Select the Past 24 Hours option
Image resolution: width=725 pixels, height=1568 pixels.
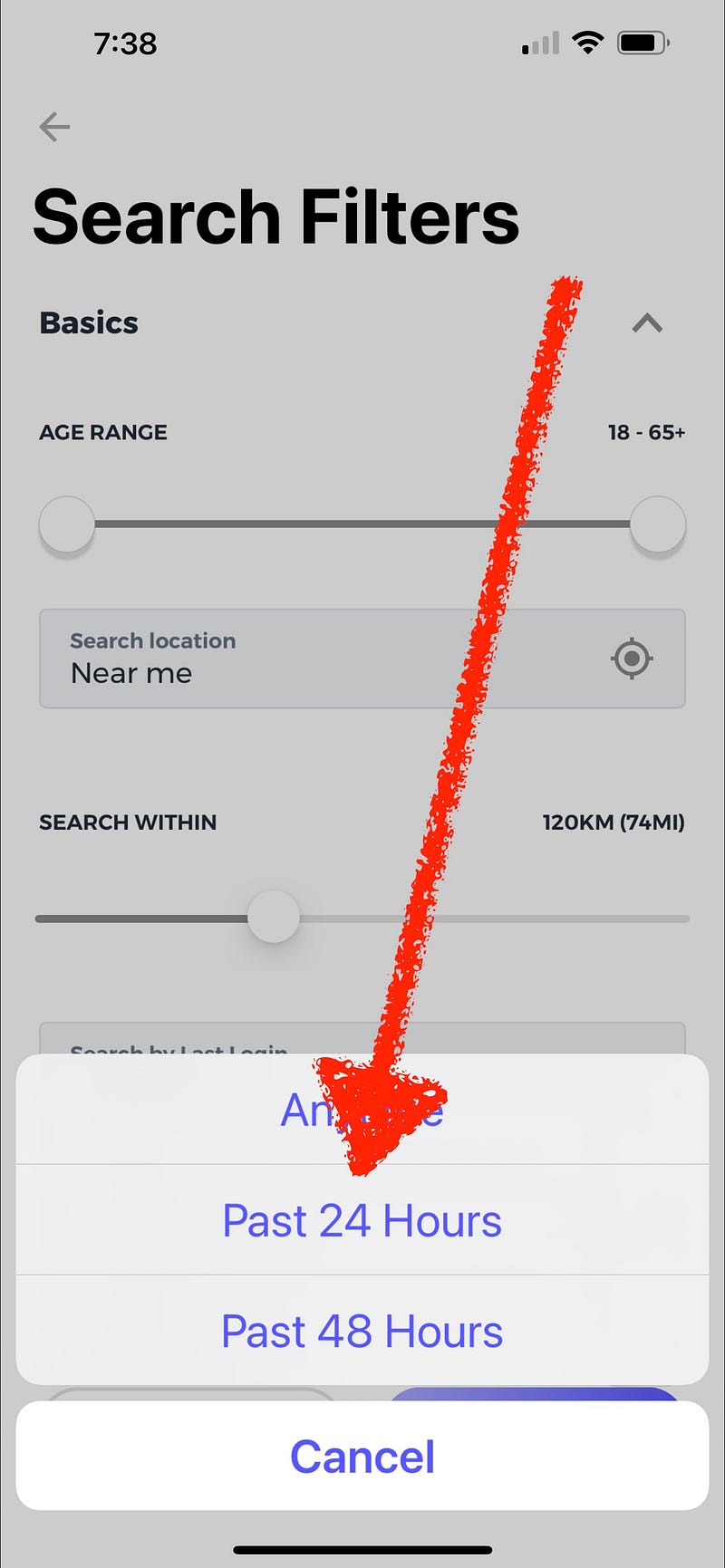362,1220
